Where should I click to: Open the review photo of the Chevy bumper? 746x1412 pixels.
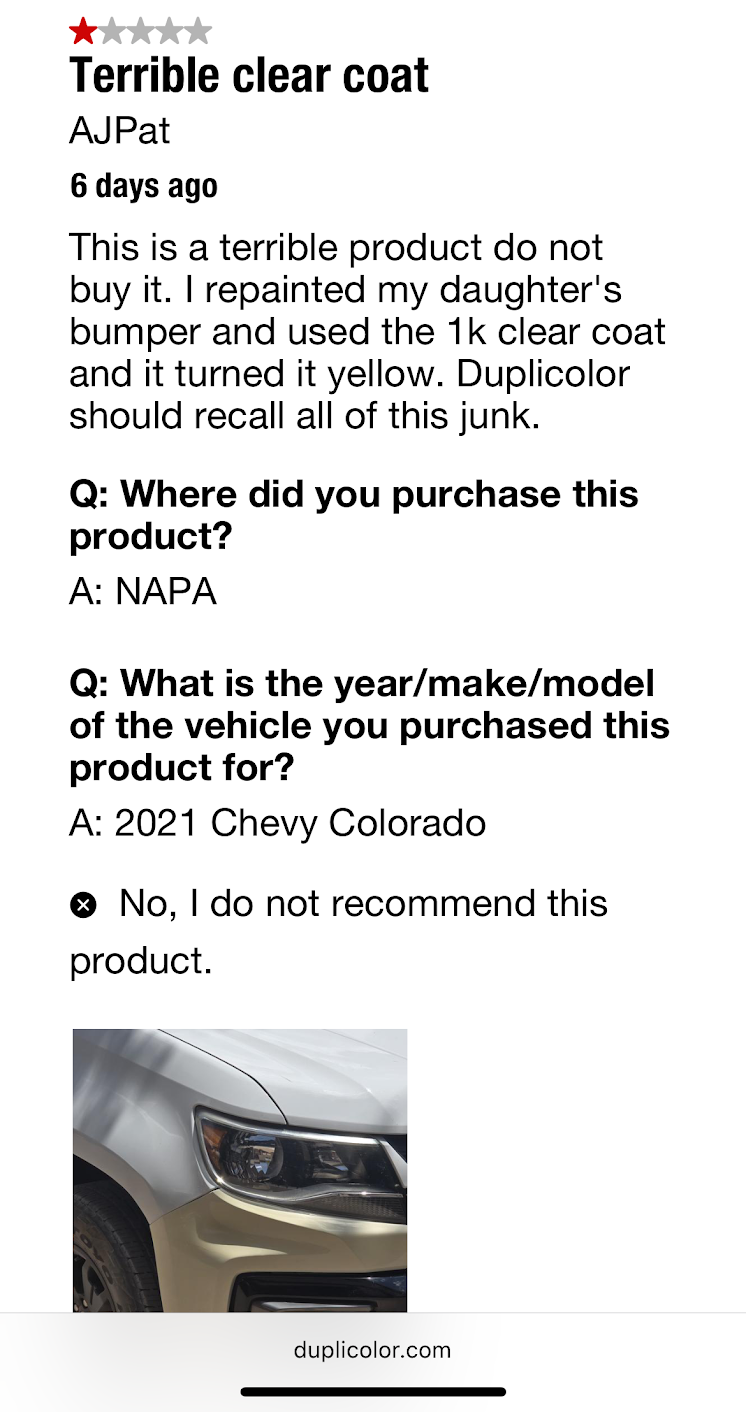point(240,1170)
